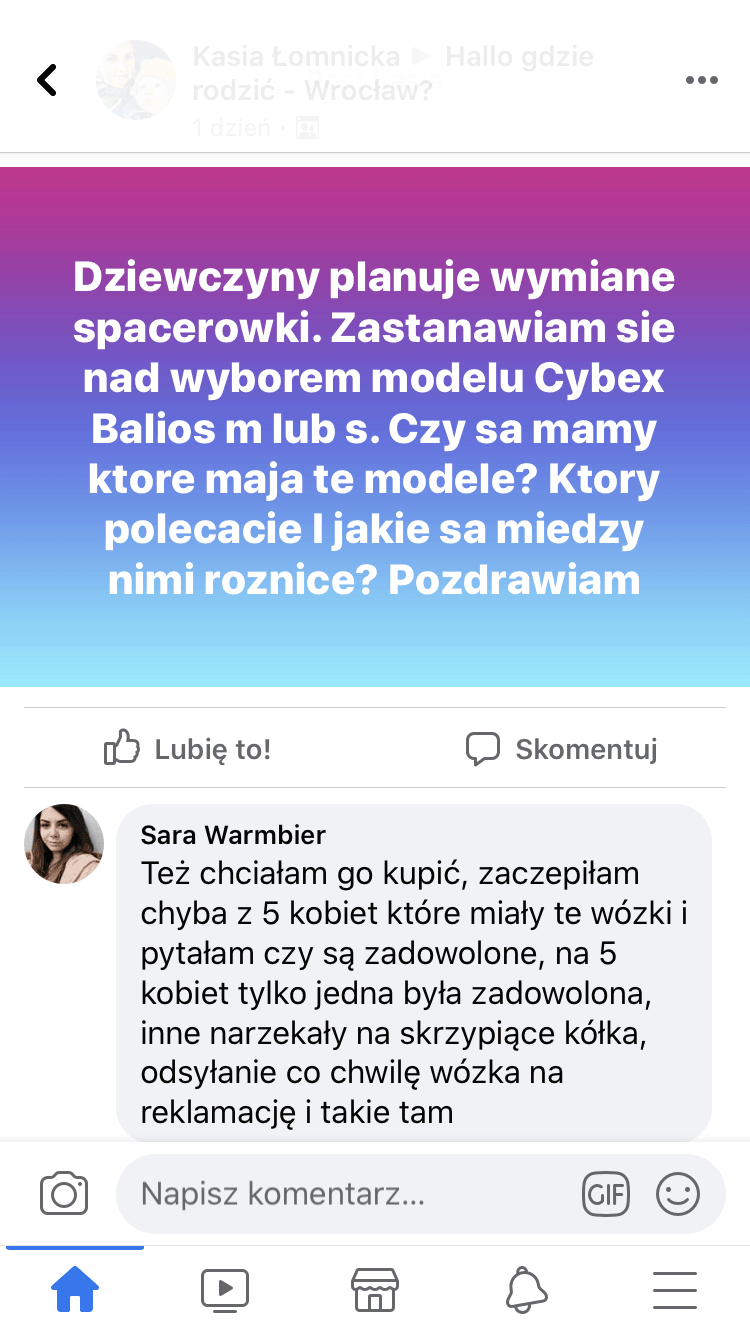Attach a photo with the camera icon
The width and height of the screenshot is (750, 1334).
[x=64, y=1194]
